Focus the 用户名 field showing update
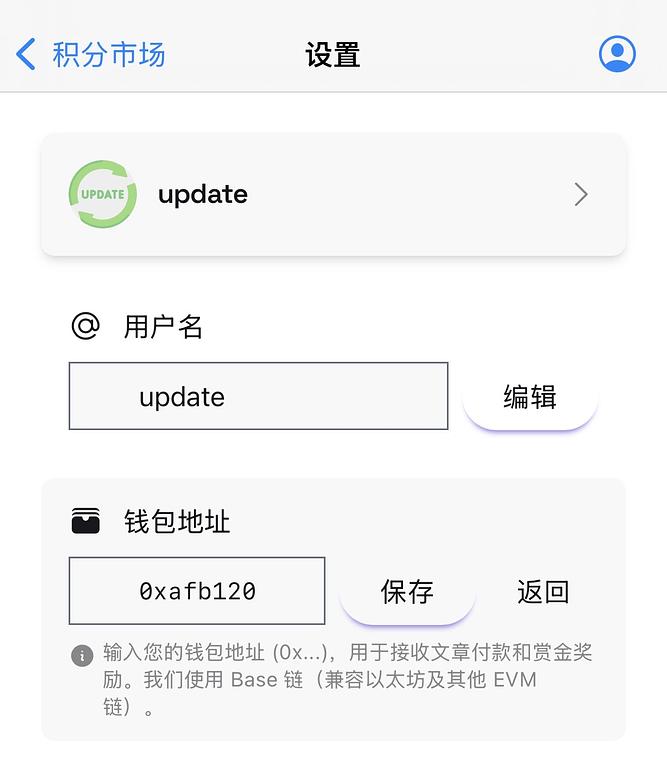 point(258,397)
